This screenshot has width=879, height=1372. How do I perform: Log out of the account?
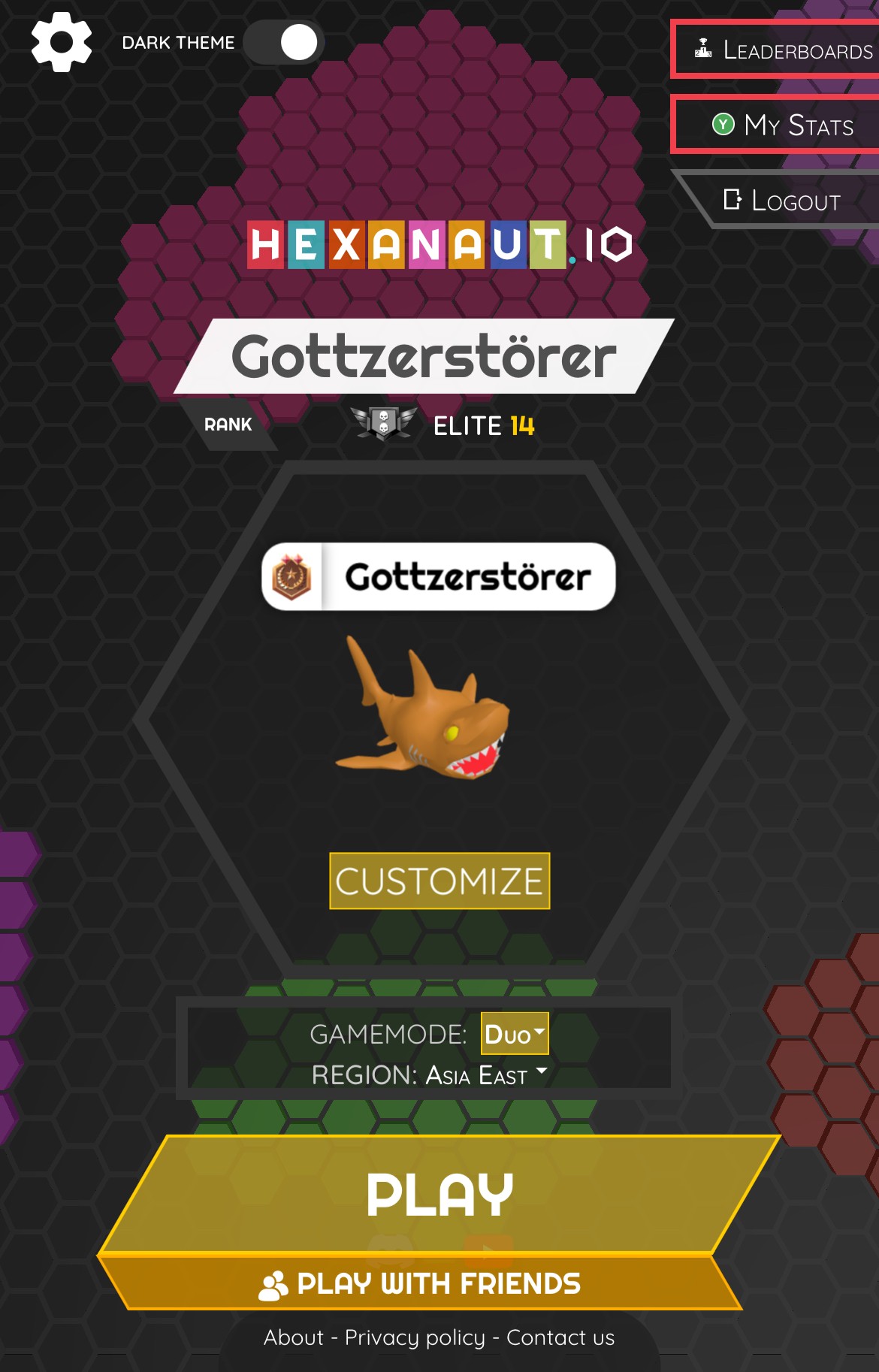(783, 201)
